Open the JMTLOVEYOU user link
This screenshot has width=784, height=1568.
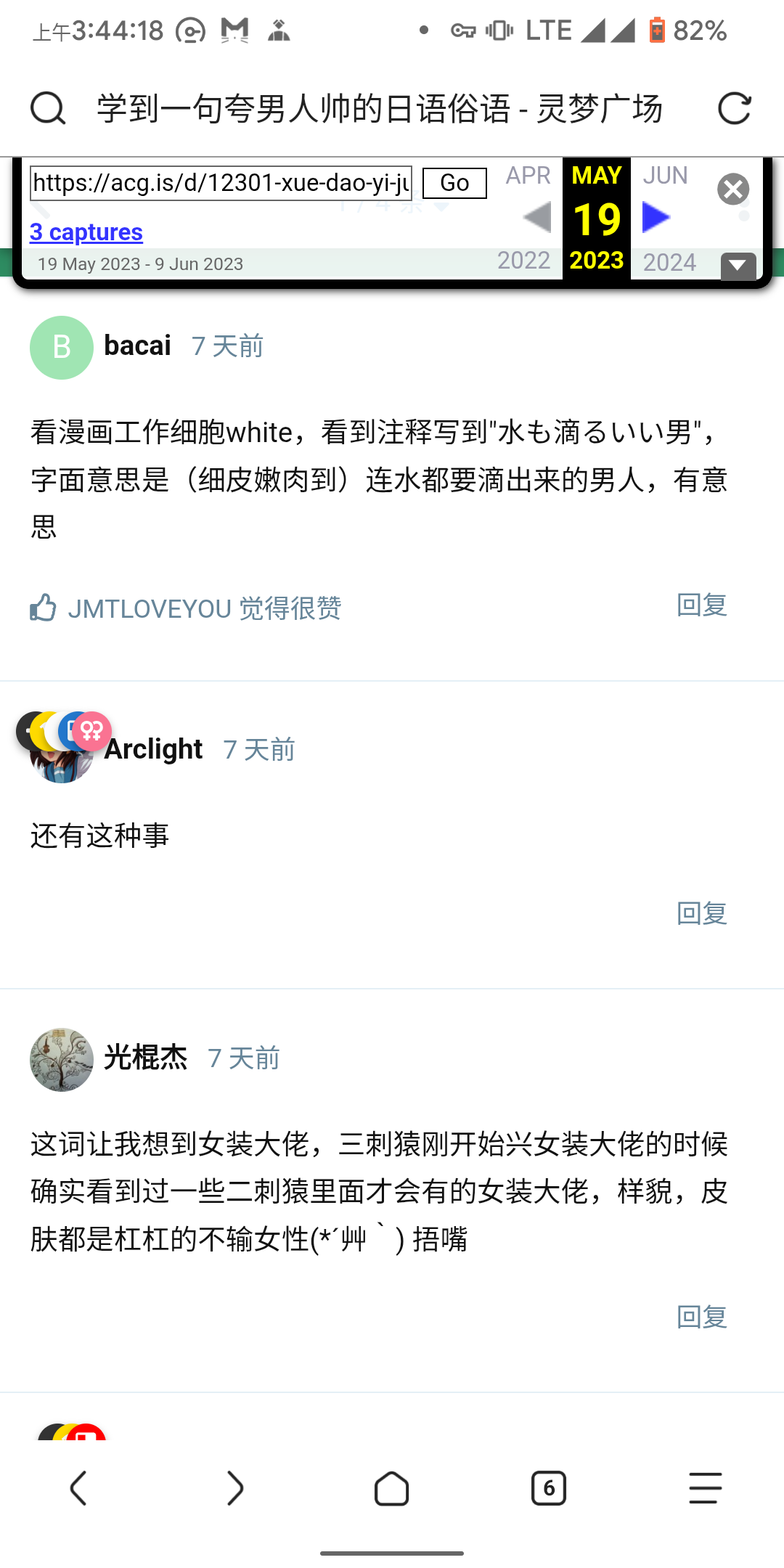(x=150, y=608)
